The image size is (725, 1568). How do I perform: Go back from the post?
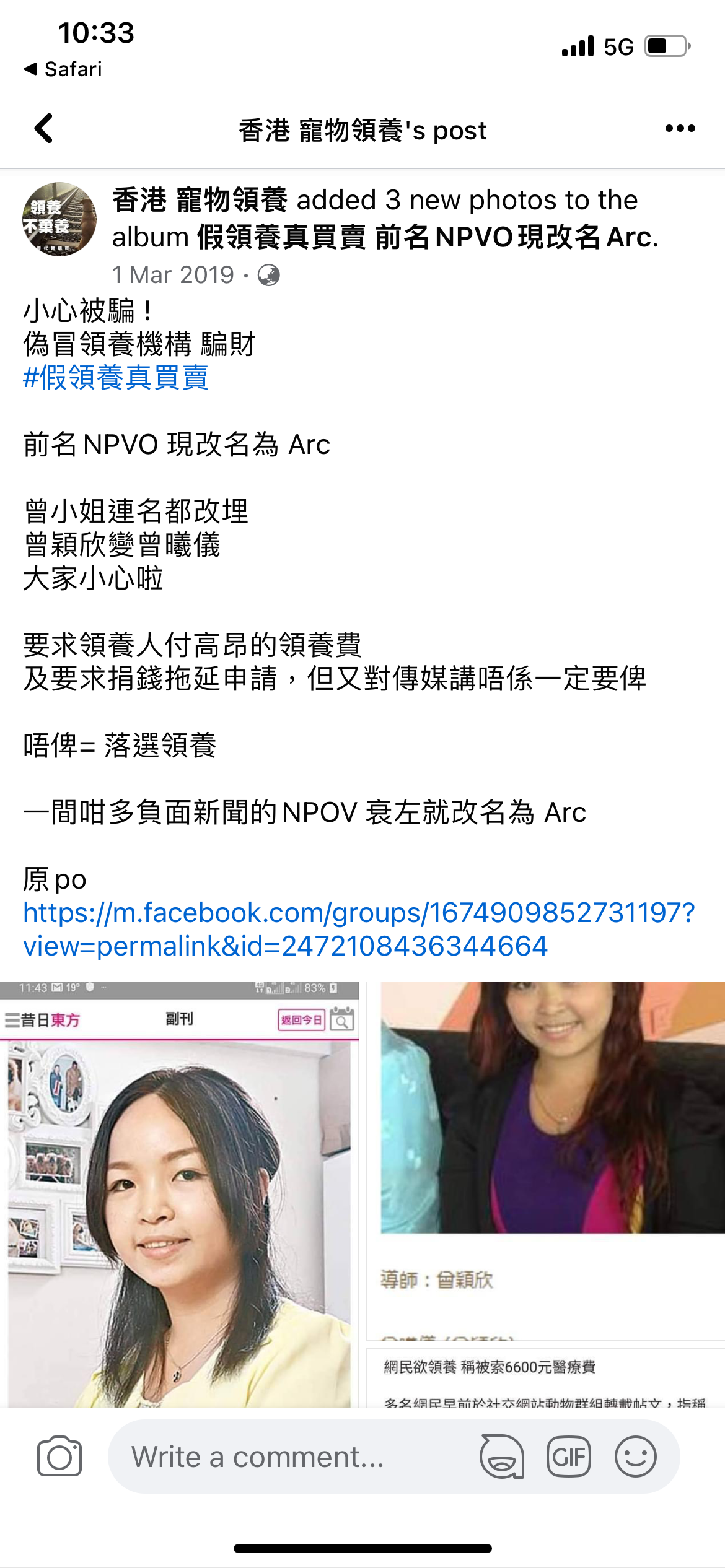pyautogui.click(x=43, y=129)
